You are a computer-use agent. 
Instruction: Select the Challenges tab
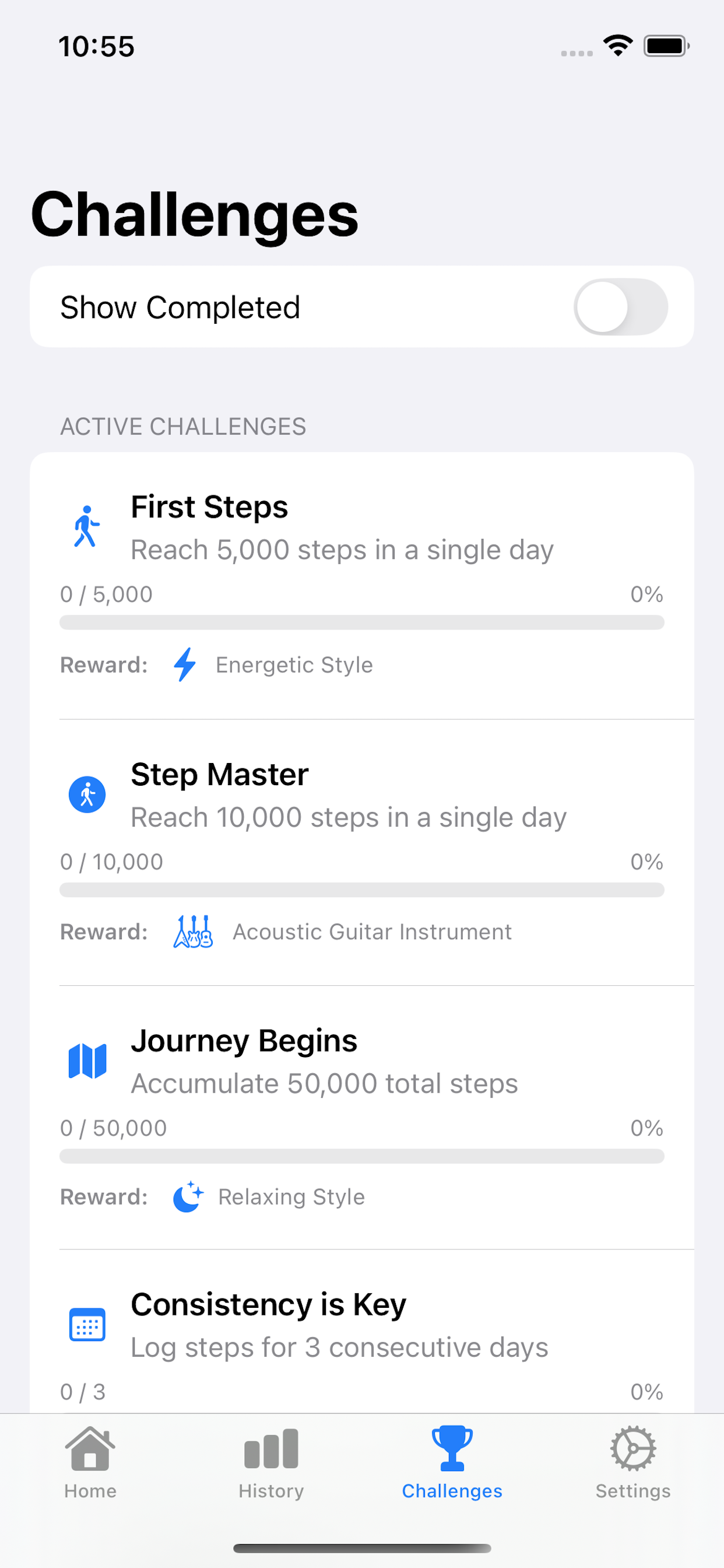[x=451, y=1462]
